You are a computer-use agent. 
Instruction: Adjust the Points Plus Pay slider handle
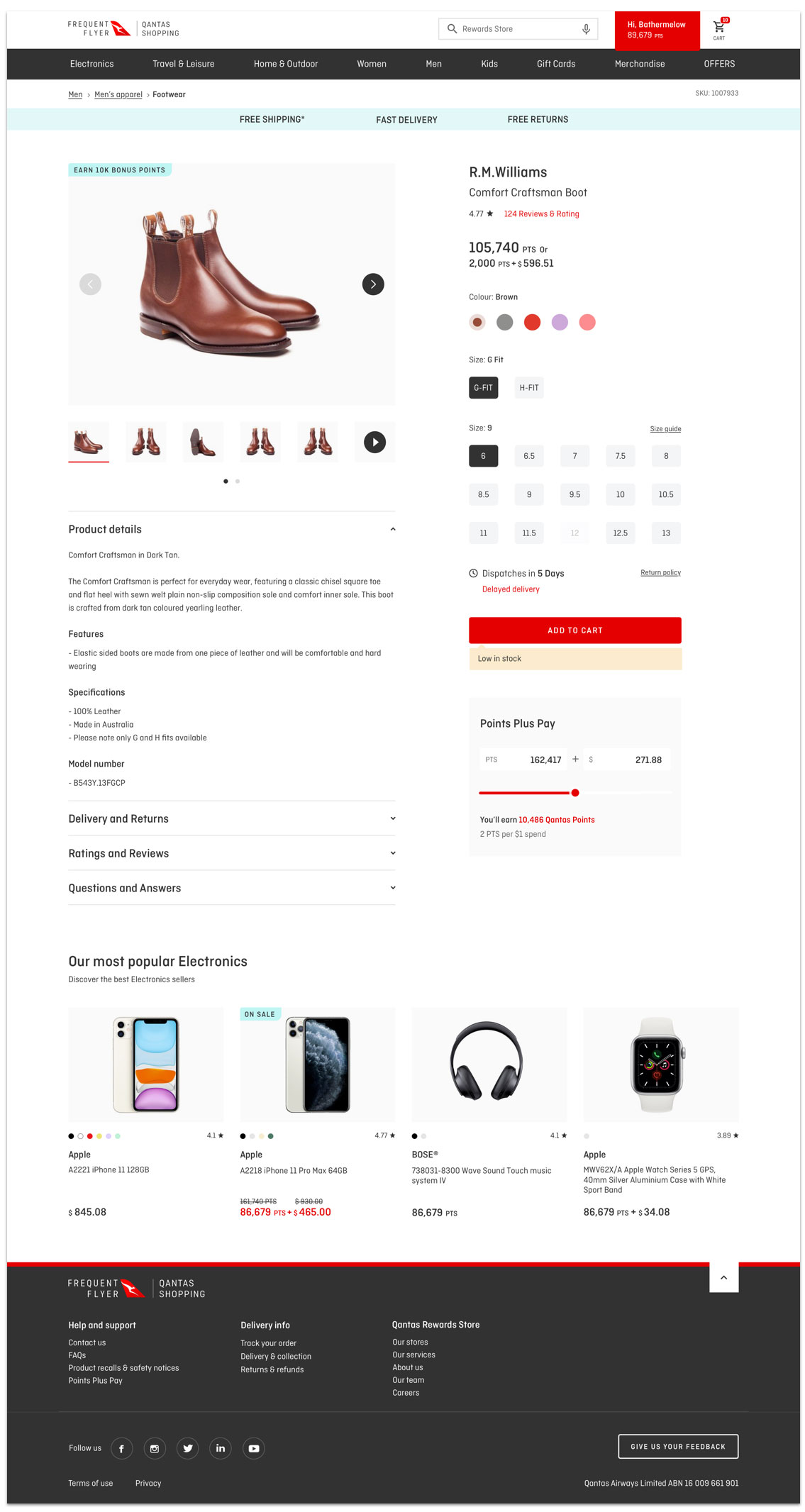pos(575,793)
